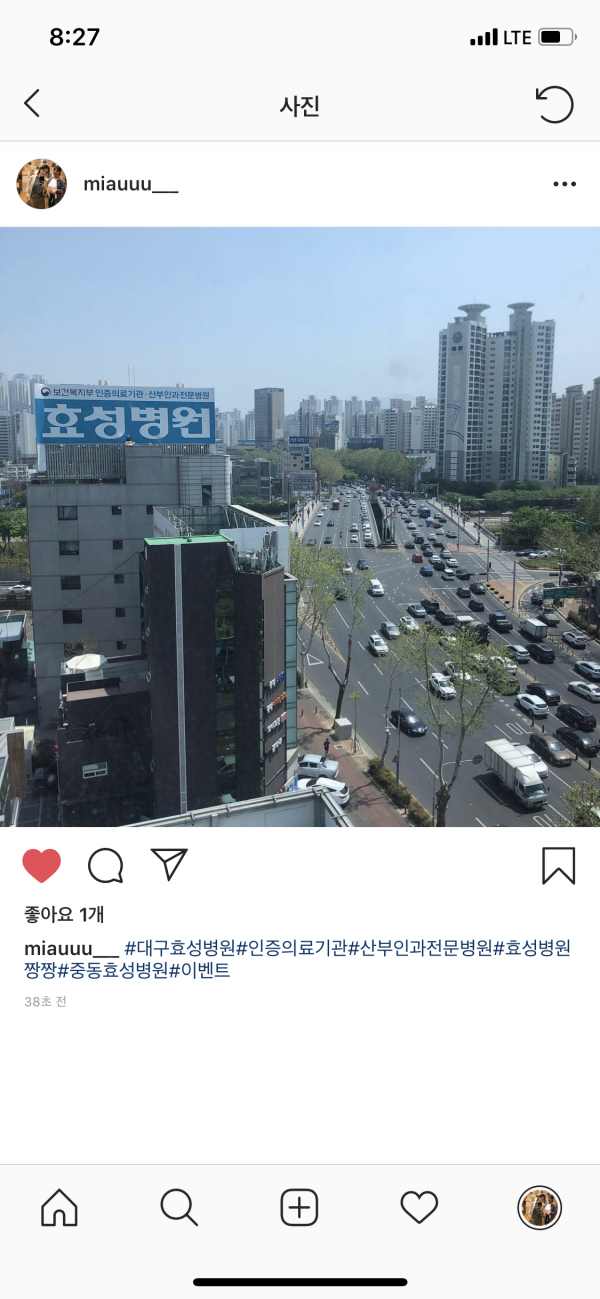Open miauuu___ profile picture in the post header
Screen dimensions: 600x1299
coord(41,184)
